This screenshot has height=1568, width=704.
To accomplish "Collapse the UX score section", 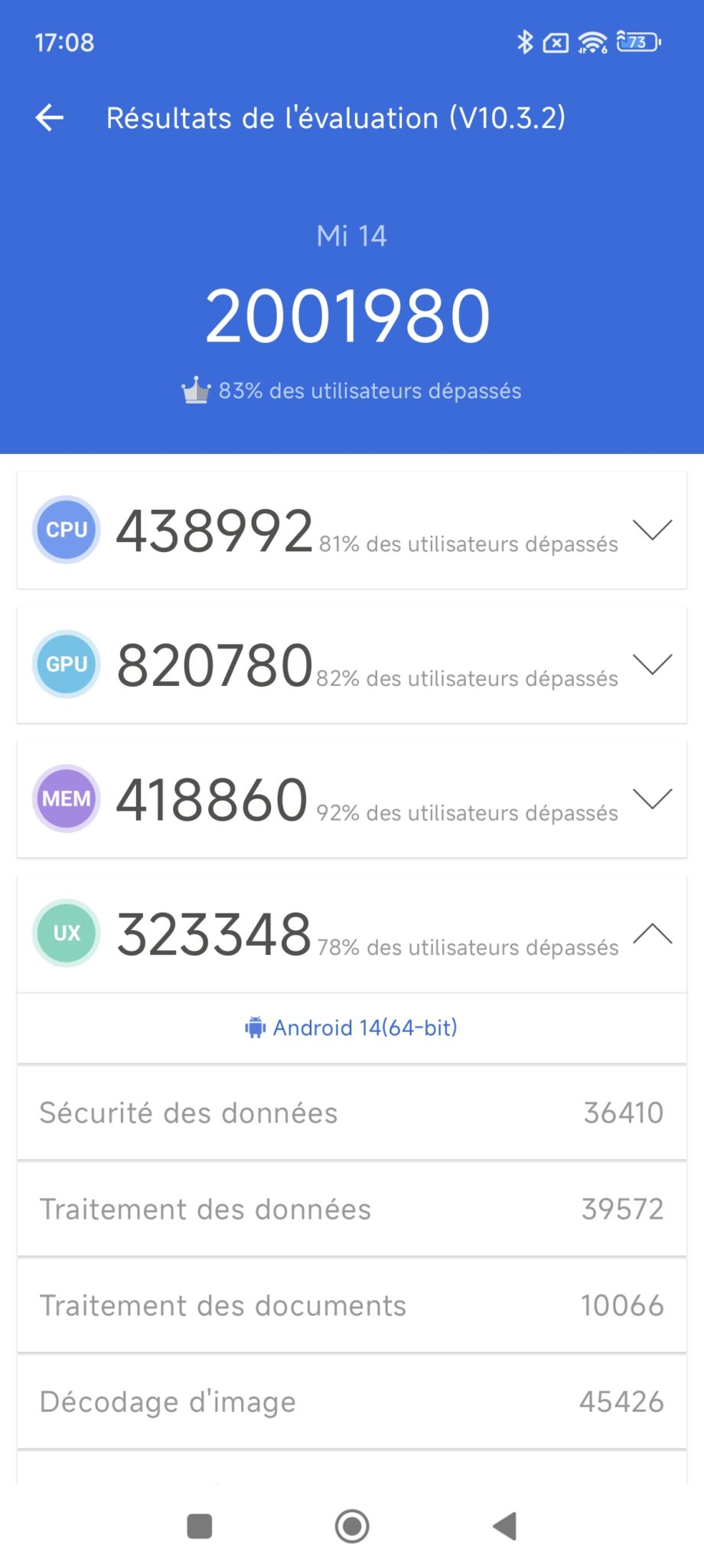I will (x=653, y=933).
